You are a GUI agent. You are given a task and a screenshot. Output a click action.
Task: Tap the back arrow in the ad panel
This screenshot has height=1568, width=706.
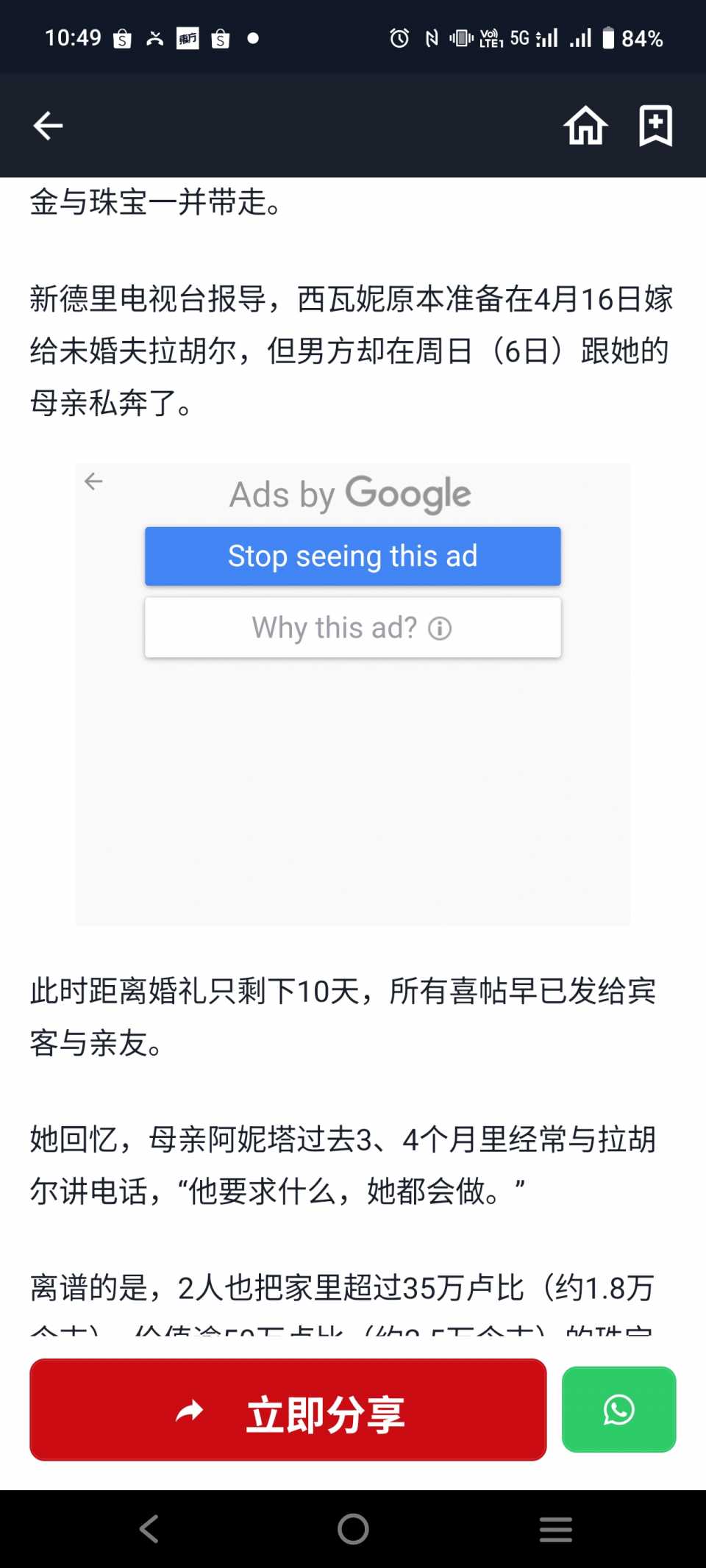click(x=93, y=482)
